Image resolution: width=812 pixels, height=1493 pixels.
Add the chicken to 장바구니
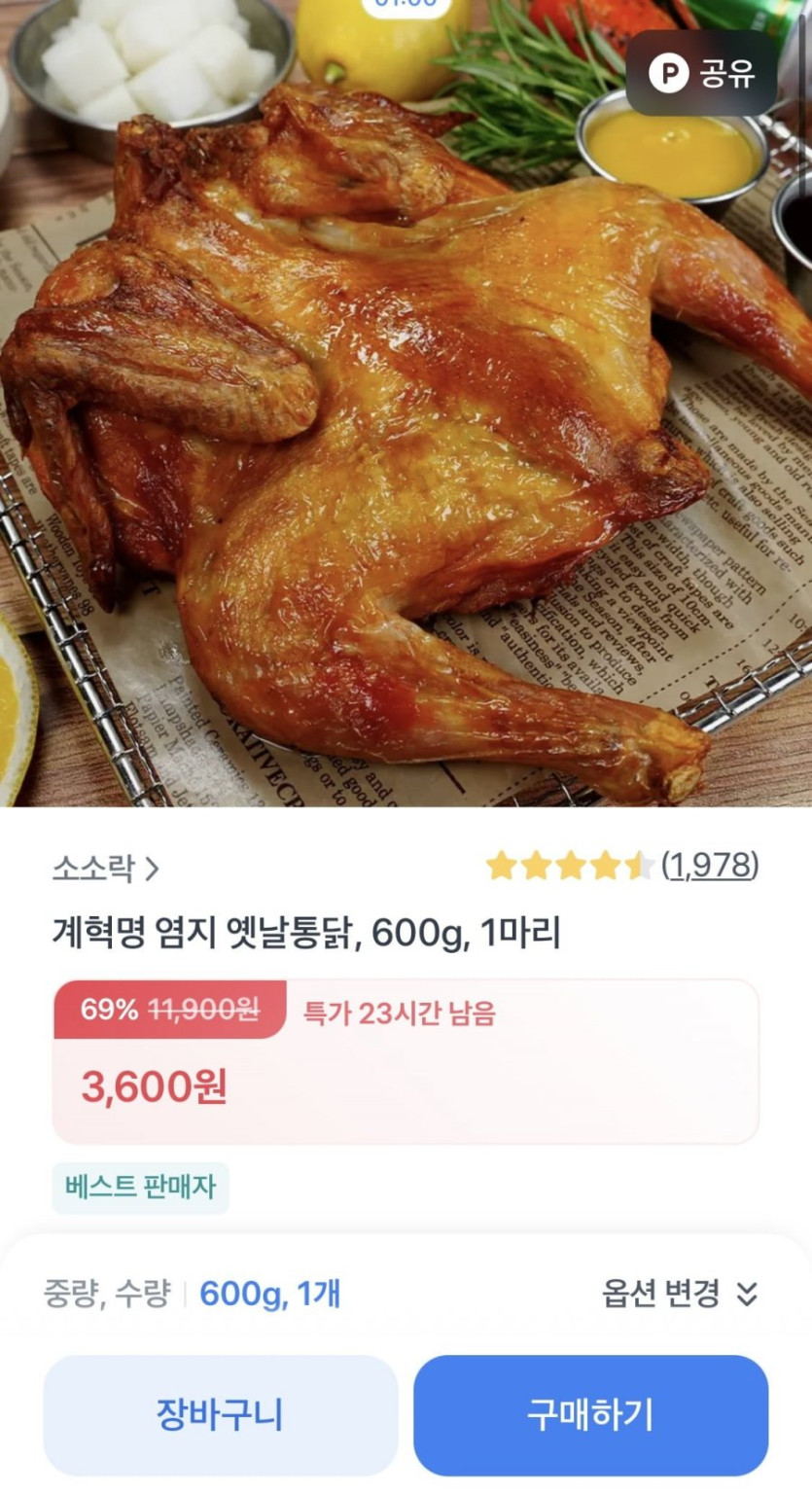221,1414
